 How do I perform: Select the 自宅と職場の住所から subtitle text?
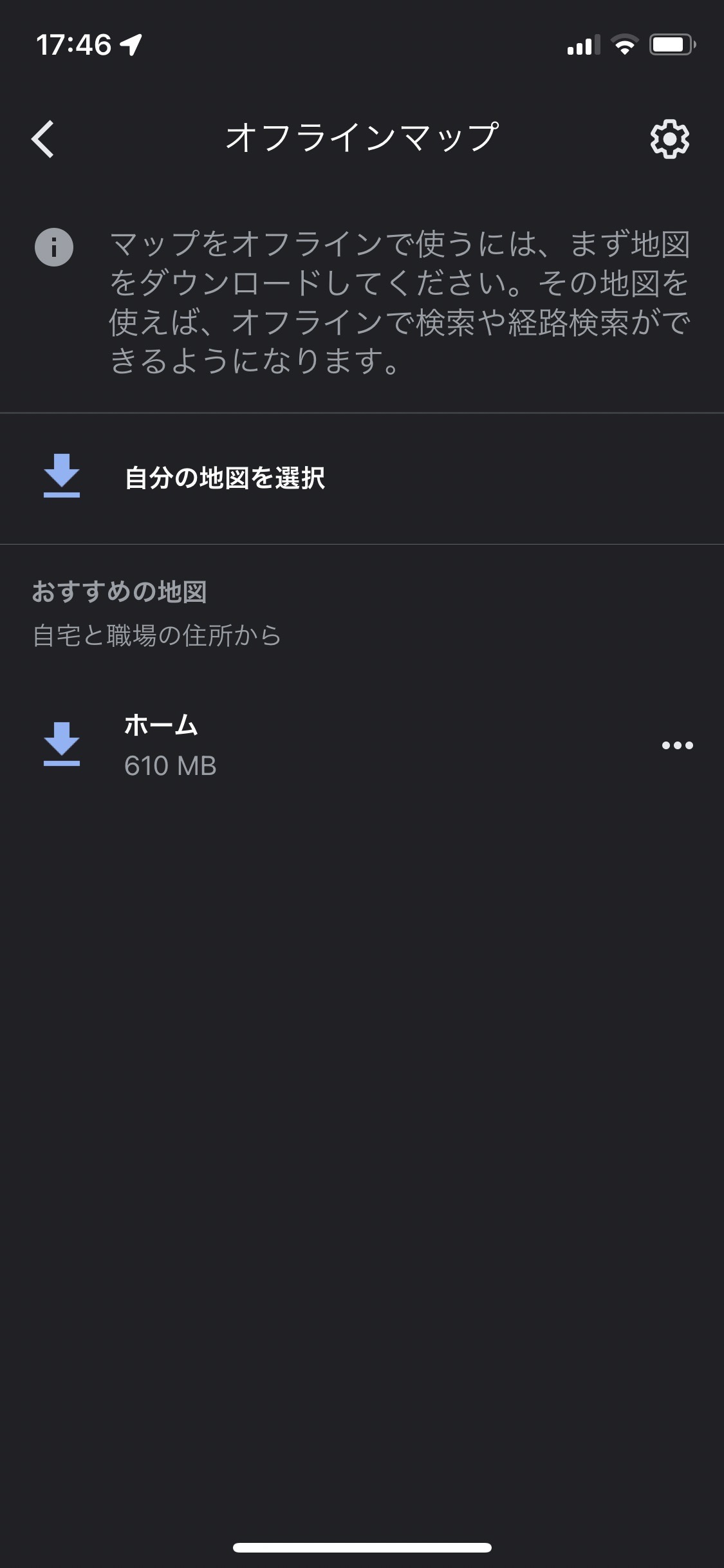click(x=154, y=634)
